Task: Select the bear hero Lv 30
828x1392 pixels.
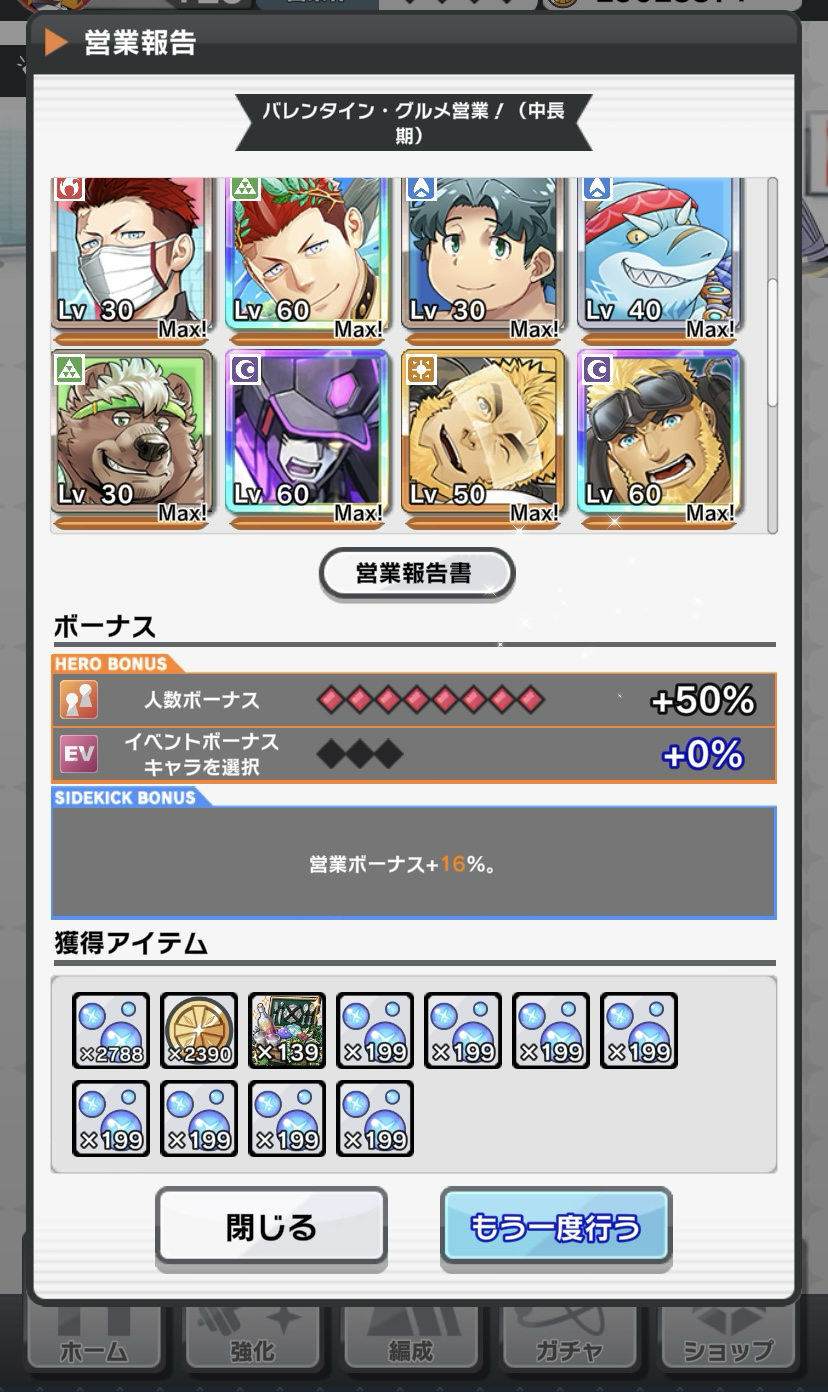Action: pyautogui.click(x=132, y=437)
